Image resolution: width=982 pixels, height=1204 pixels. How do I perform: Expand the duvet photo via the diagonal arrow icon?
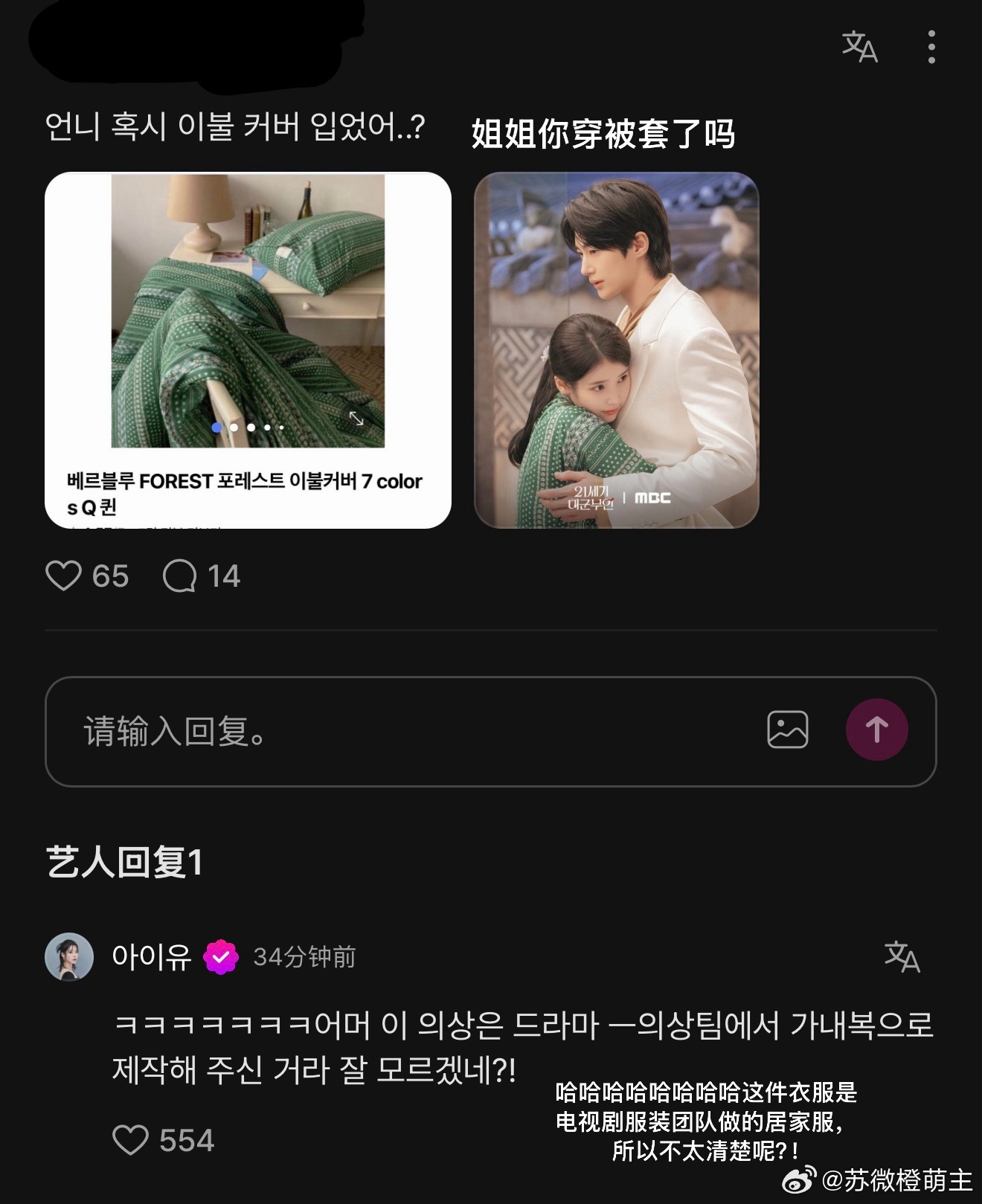[358, 418]
